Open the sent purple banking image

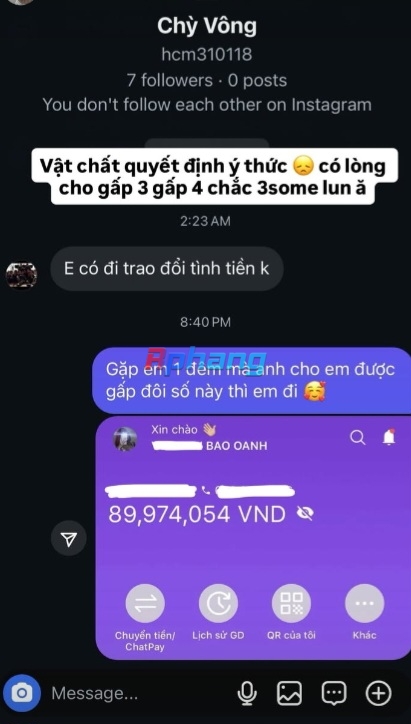click(253, 538)
